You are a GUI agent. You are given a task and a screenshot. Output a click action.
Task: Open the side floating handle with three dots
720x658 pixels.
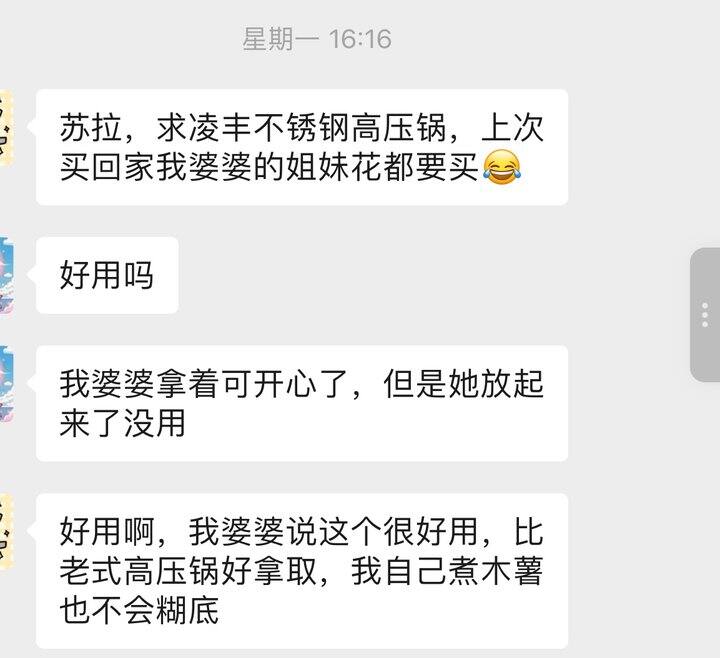(705, 316)
